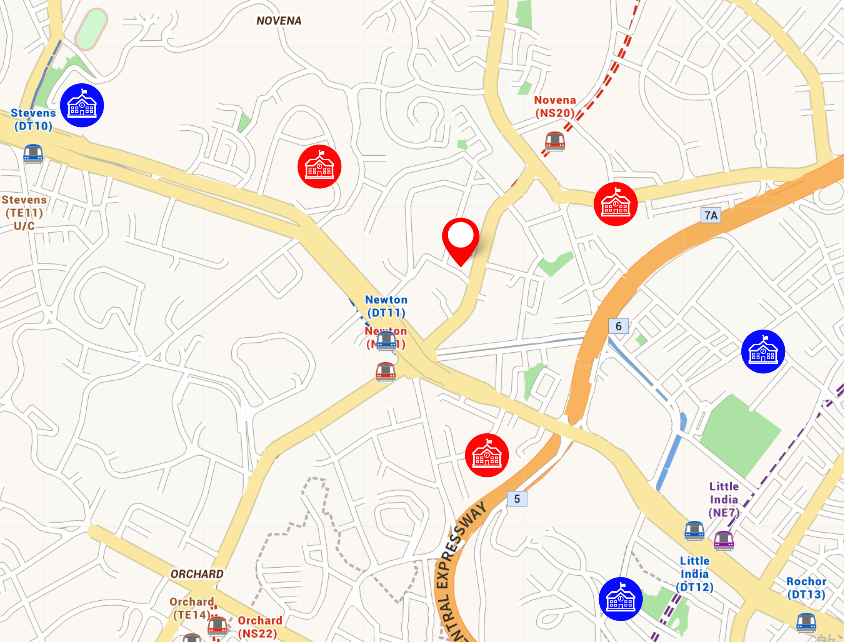Tap the red location pin marker
This screenshot has width=844, height=642.
click(x=460, y=238)
